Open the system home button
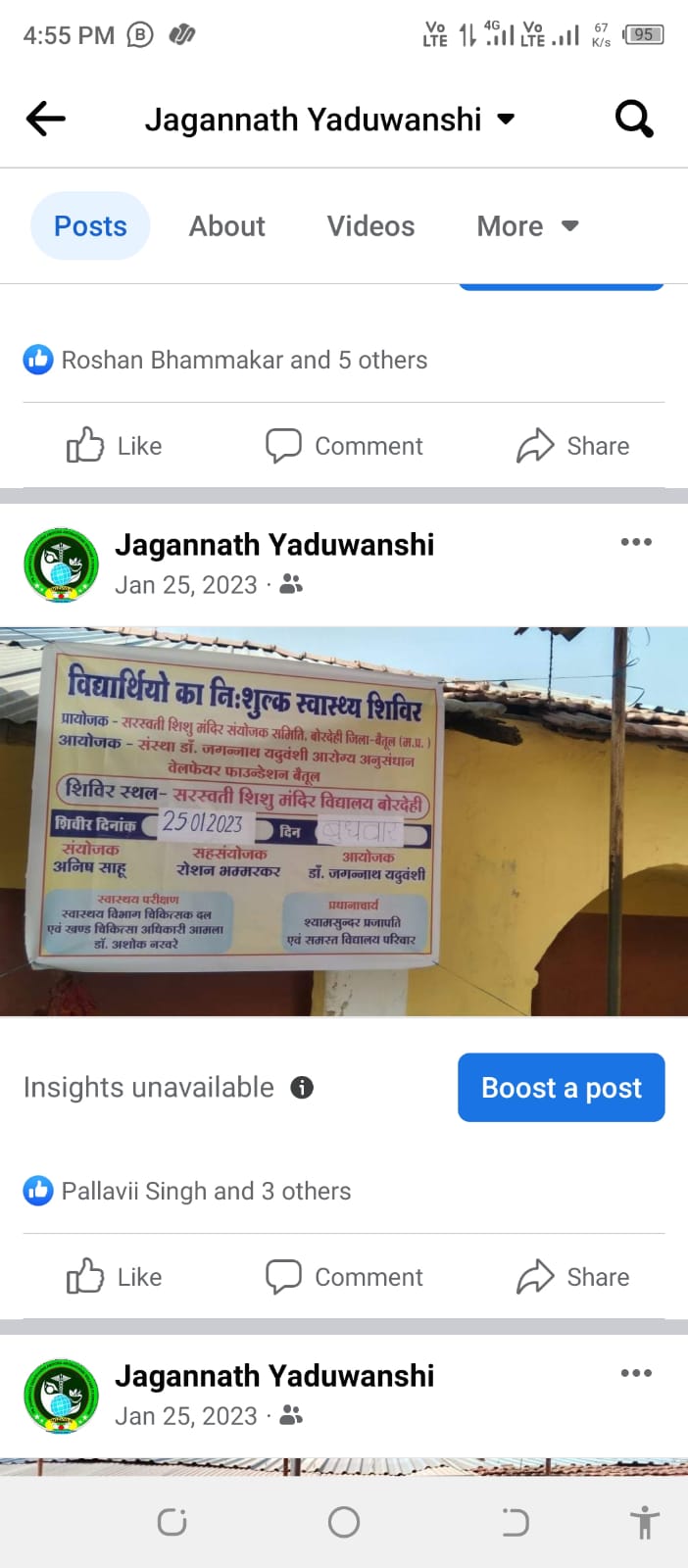This screenshot has height=1568, width=688. (344, 1522)
